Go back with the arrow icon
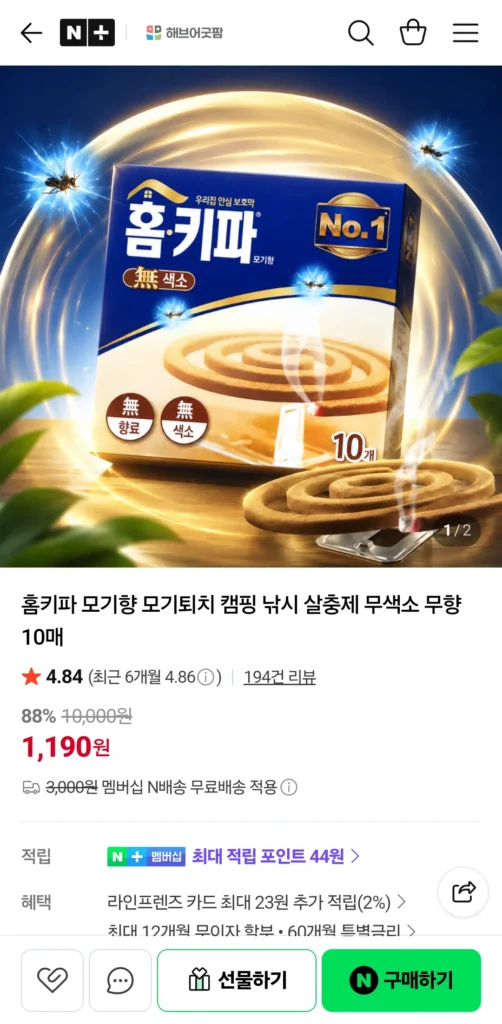 (x=31, y=33)
